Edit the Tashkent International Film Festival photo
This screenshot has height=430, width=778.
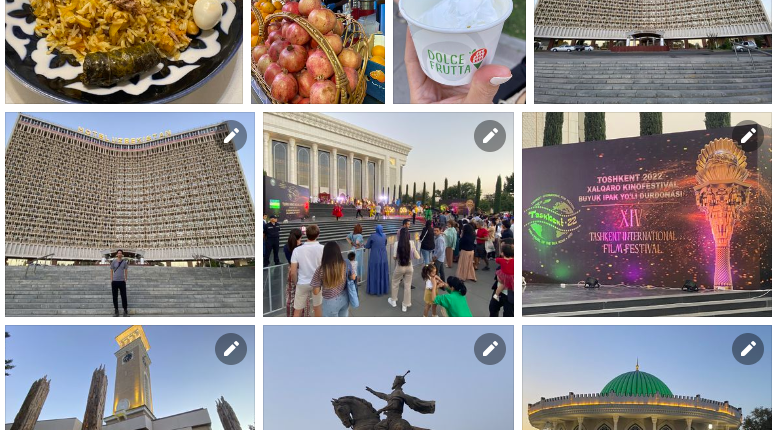[747, 136]
